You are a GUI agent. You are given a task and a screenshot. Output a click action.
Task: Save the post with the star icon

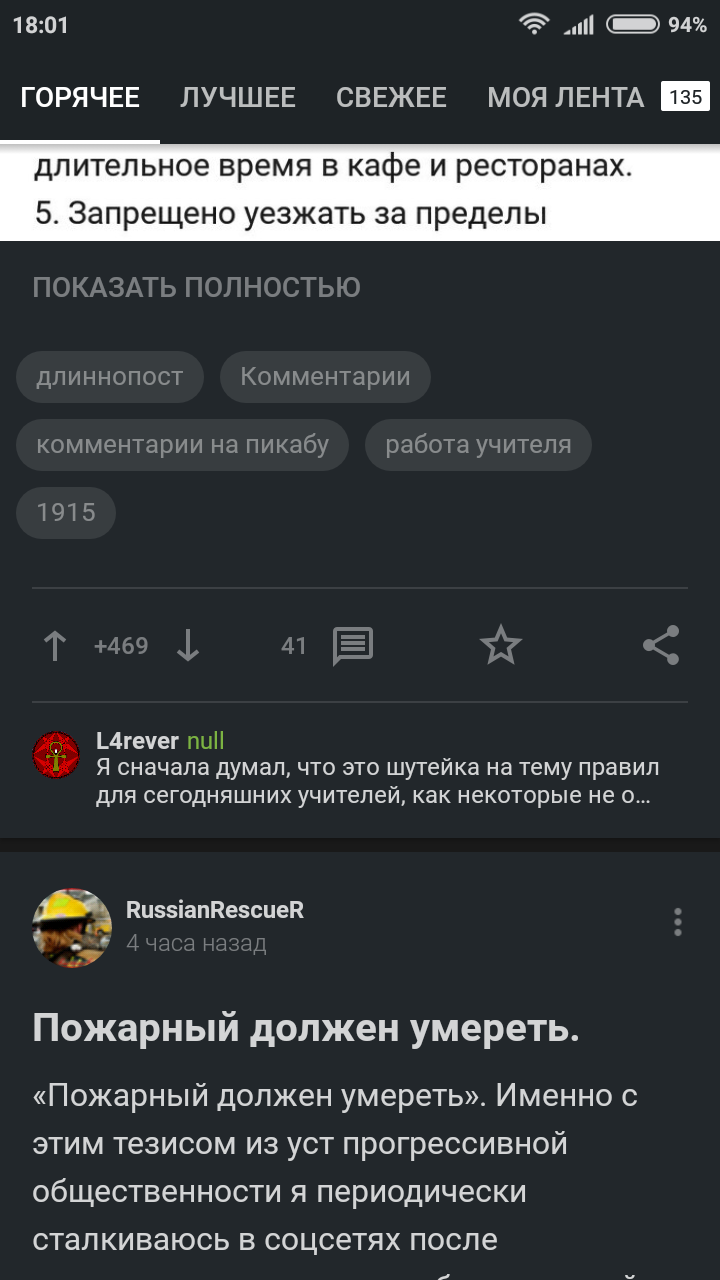pyautogui.click(x=500, y=646)
